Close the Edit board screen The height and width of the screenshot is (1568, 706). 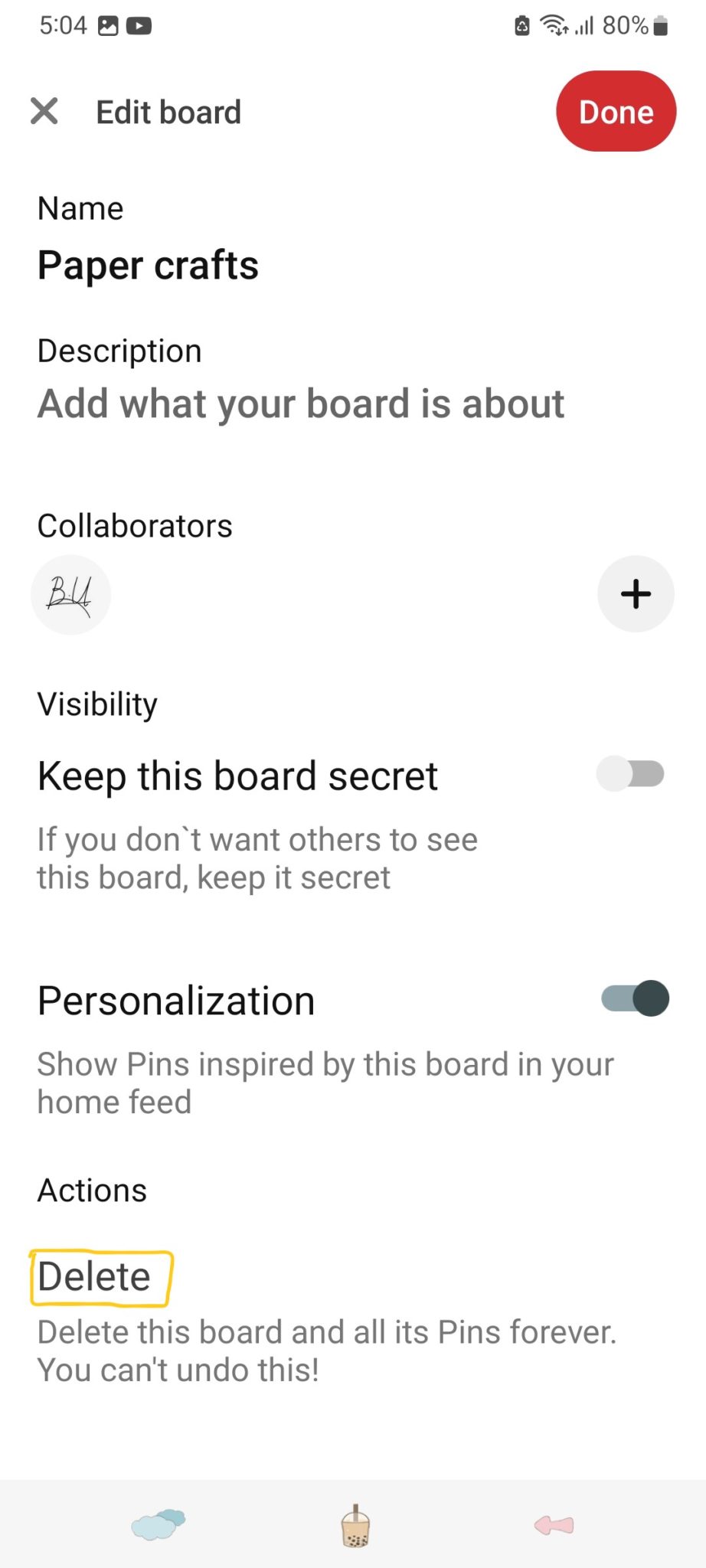click(44, 112)
